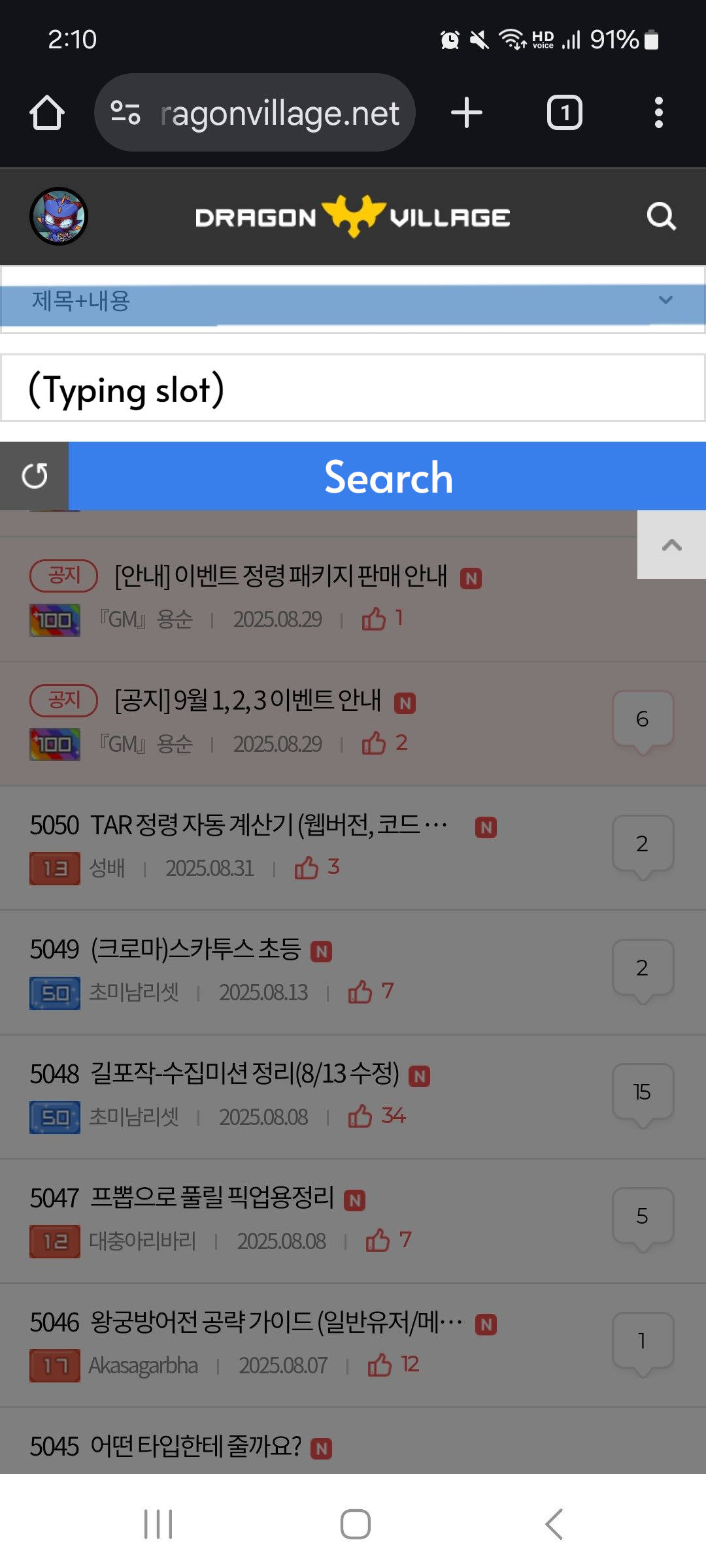Open notice 9월 1,2,3 이벤트 안내
This screenshot has height=1568, width=706.
coord(248,700)
